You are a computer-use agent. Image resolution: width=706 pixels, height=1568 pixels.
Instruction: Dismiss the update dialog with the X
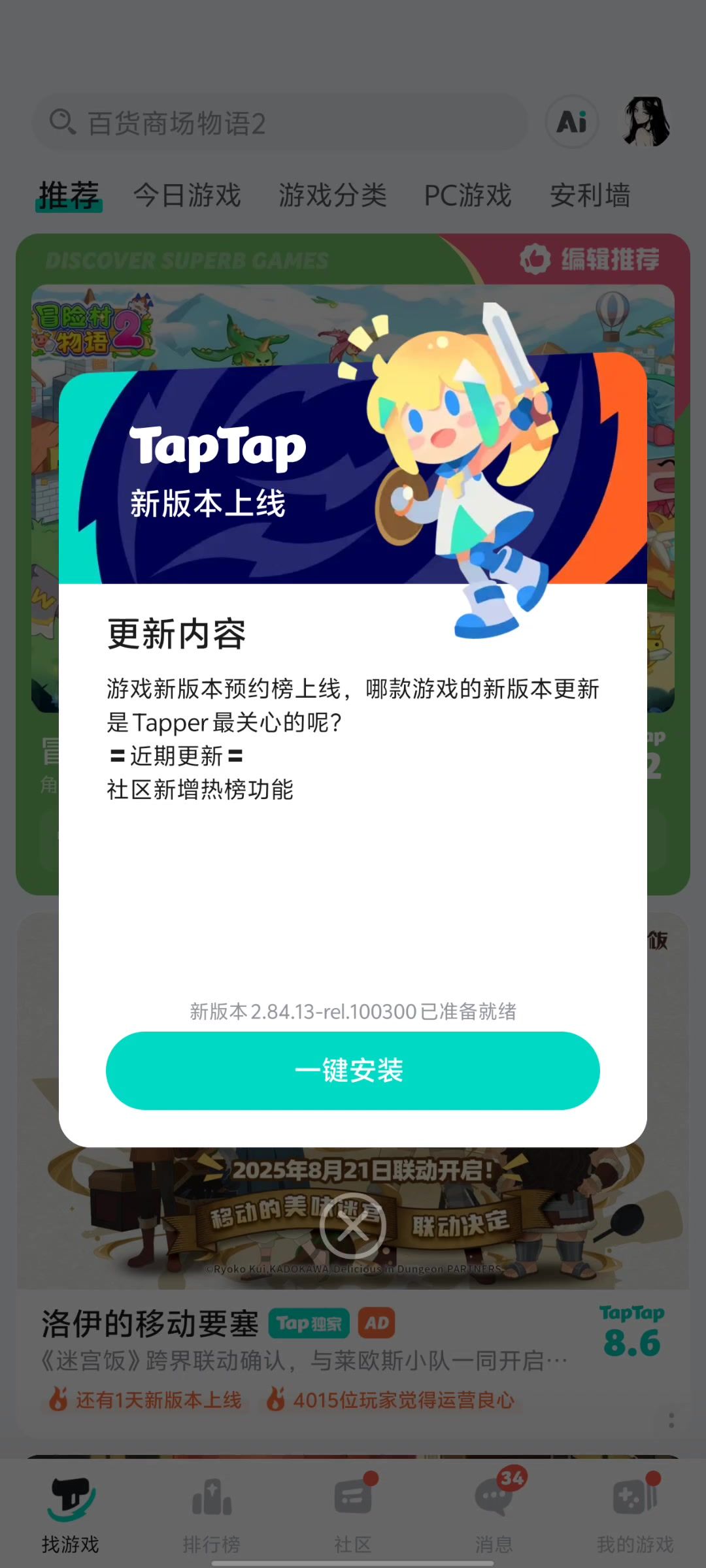click(x=353, y=1228)
